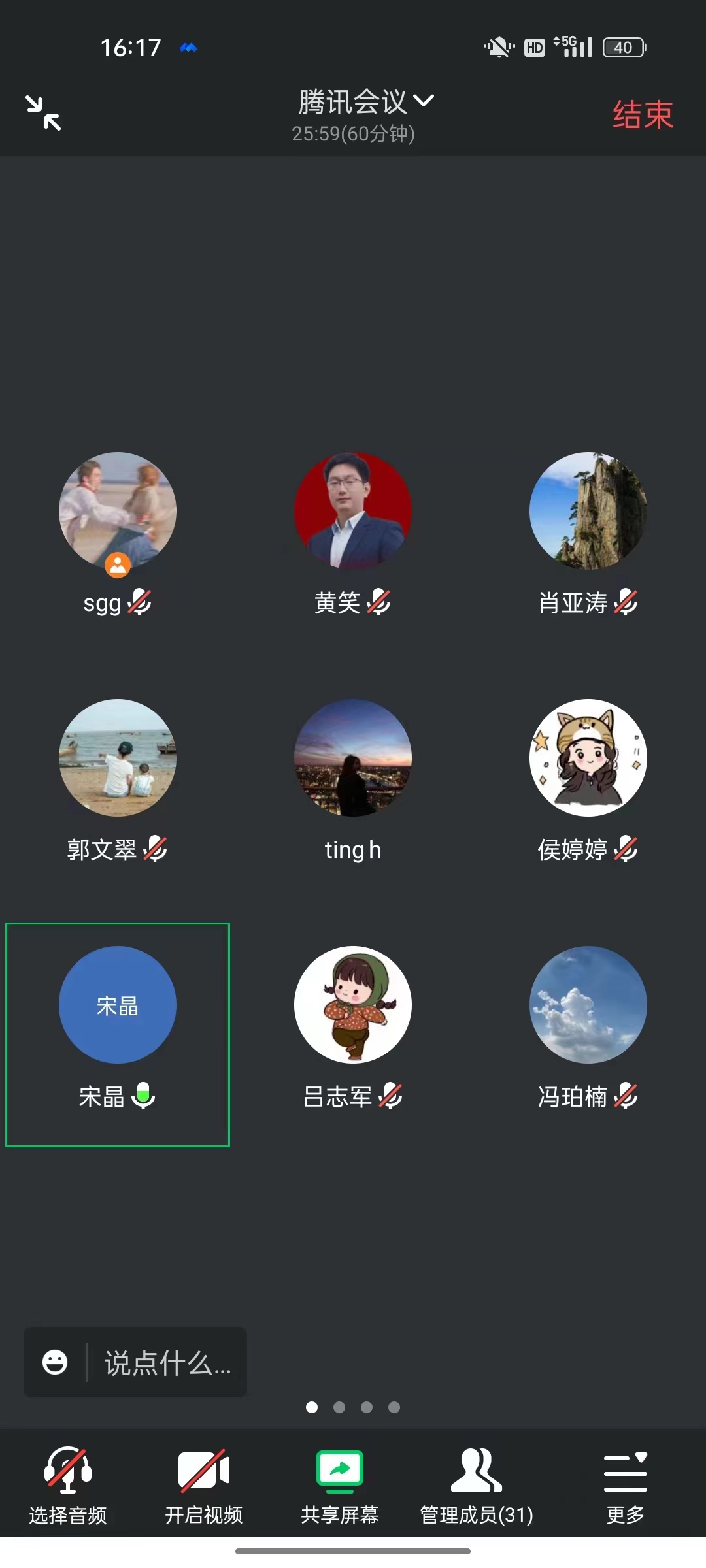Viewport: 706px width, 1568px height.
Task: Select participant 郭文翠
Action: 118,758
